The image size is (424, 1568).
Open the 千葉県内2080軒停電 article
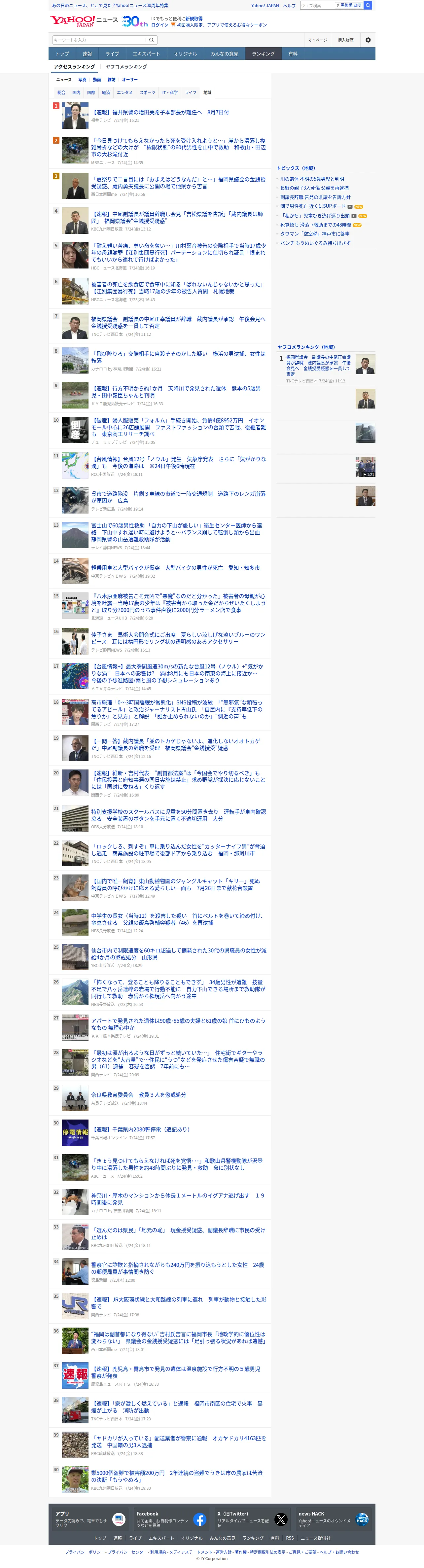pos(141,1129)
